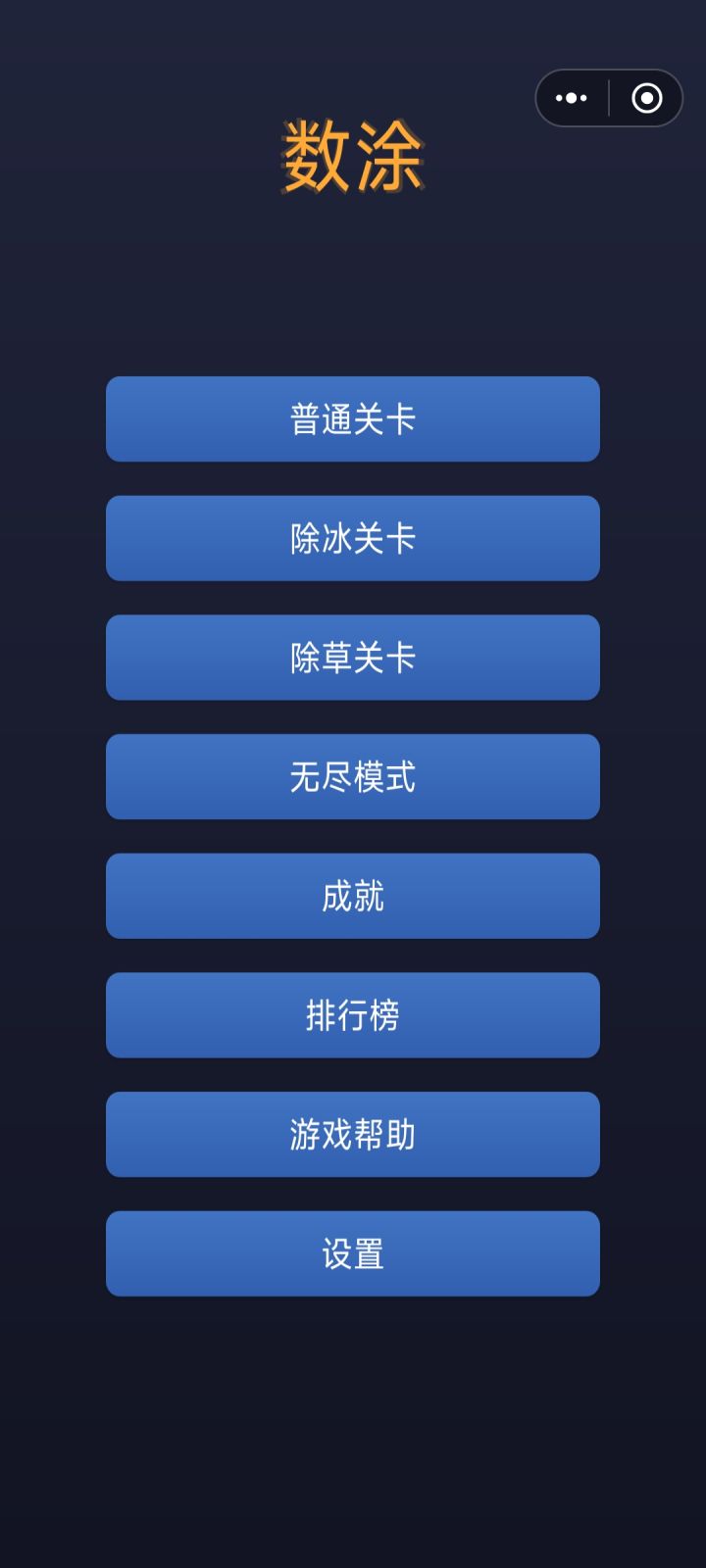Image resolution: width=706 pixels, height=1568 pixels.
Task: Open the mini program options menu (三点图标)
Action: click(572, 98)
